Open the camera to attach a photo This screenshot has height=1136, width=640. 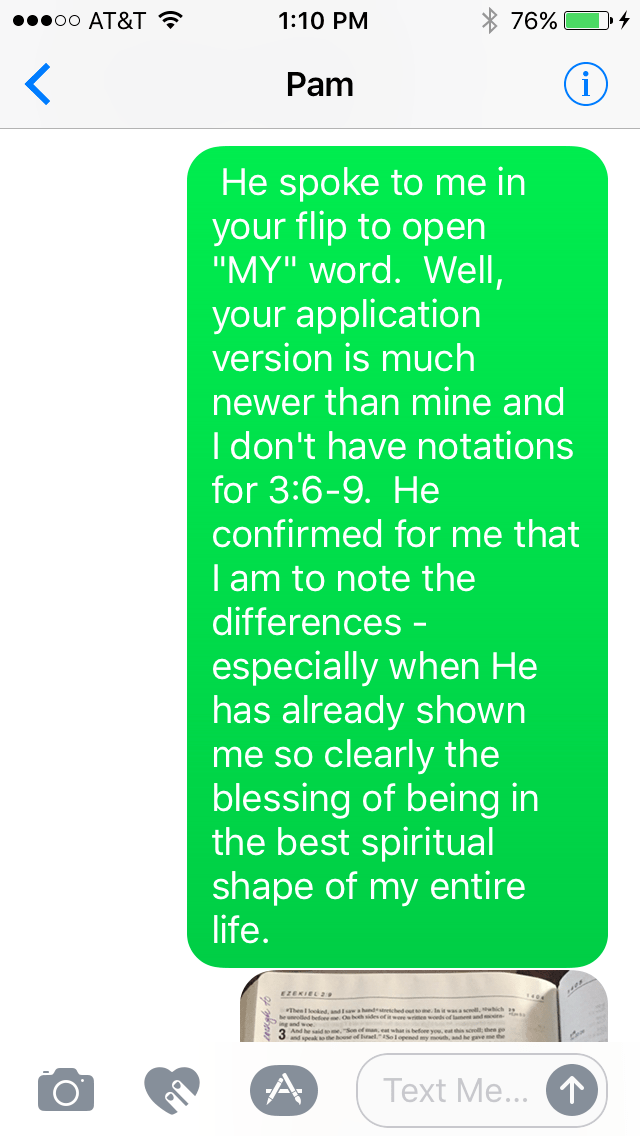(66, 1089)
